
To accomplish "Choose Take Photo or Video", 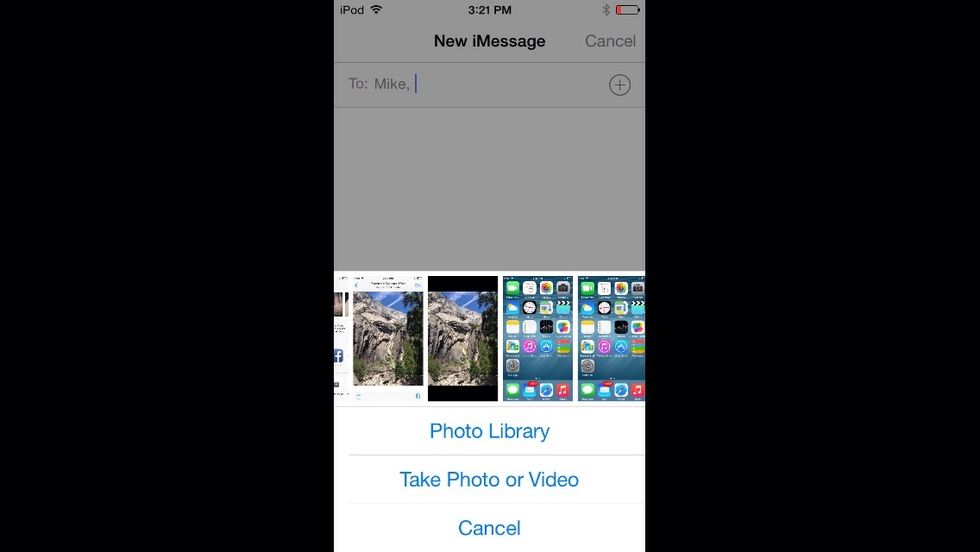I will [489, 480].
